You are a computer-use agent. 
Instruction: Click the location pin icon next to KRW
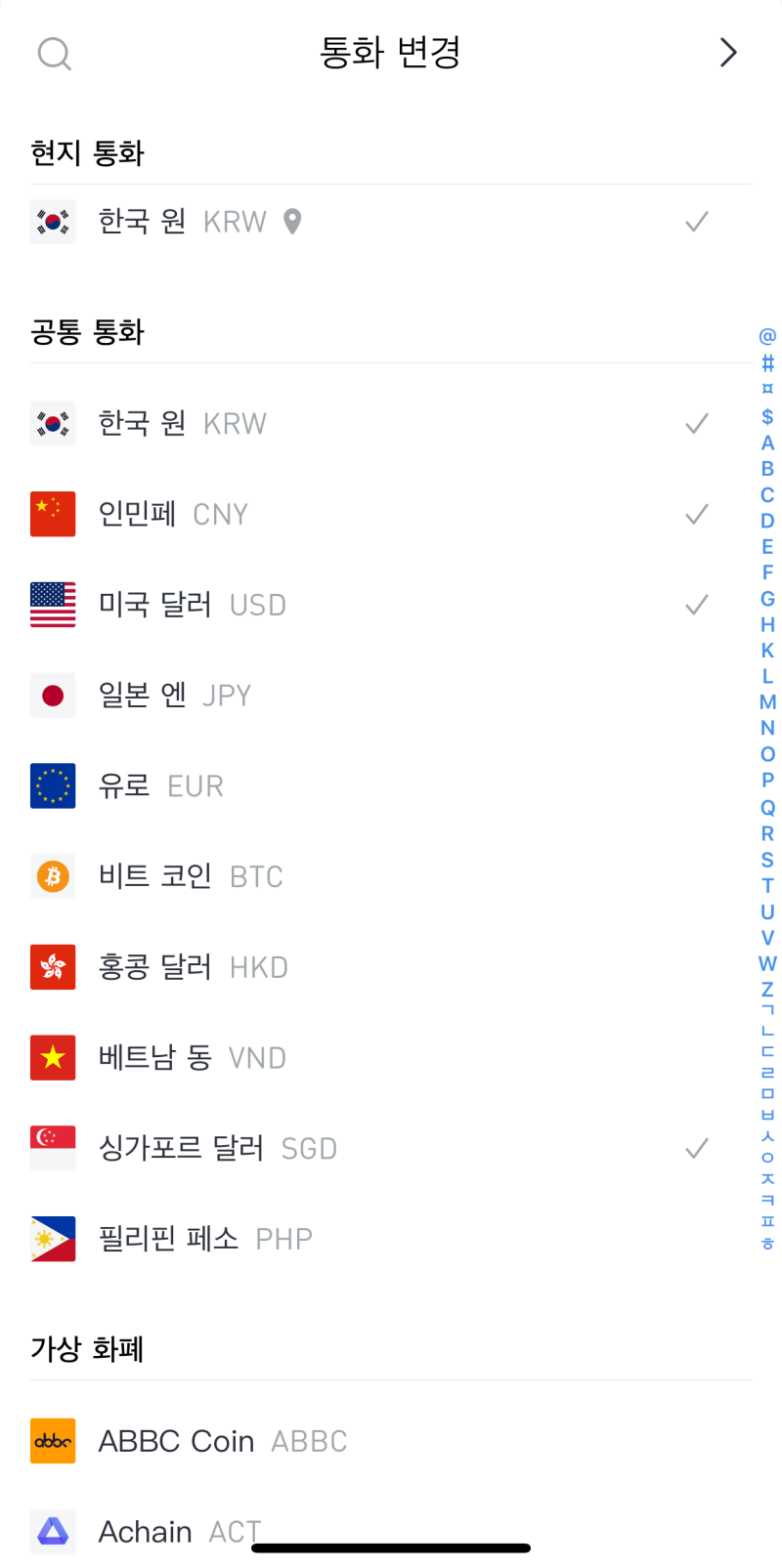(x=291, y=222)
